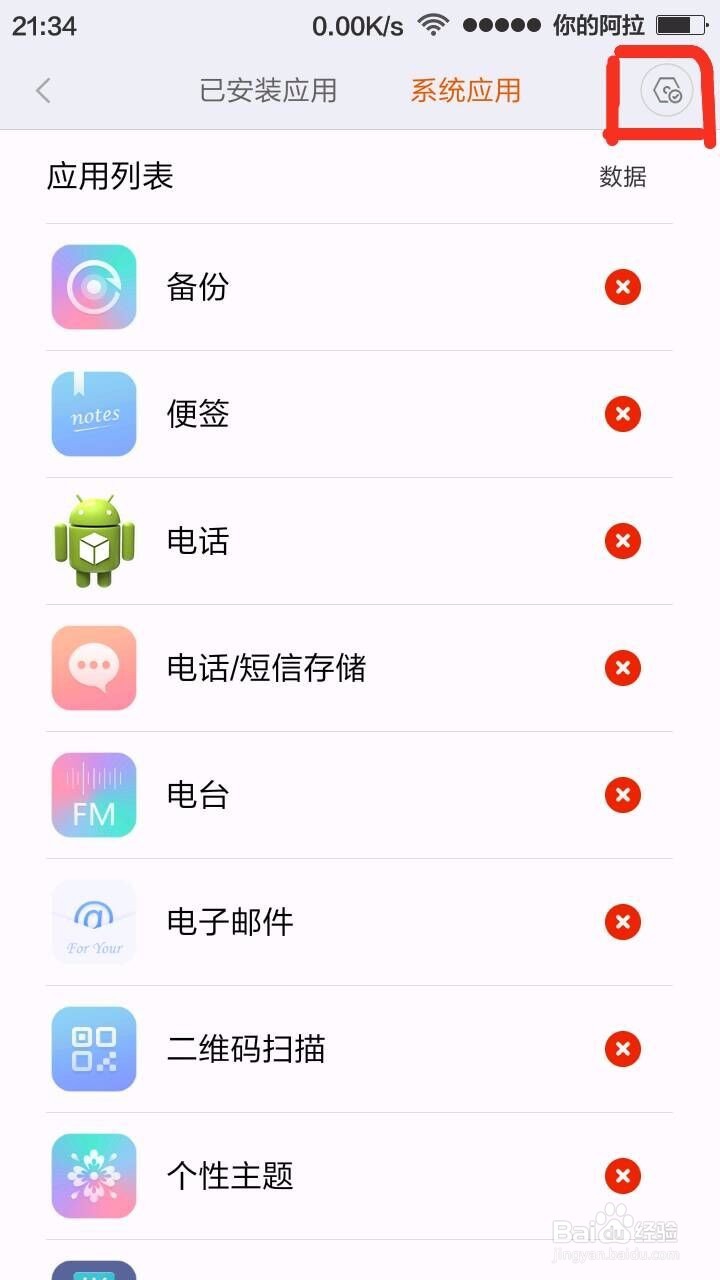Select the 便签 notes app icon
This screenshot has width=720, height=1280.
click(93, 414)
